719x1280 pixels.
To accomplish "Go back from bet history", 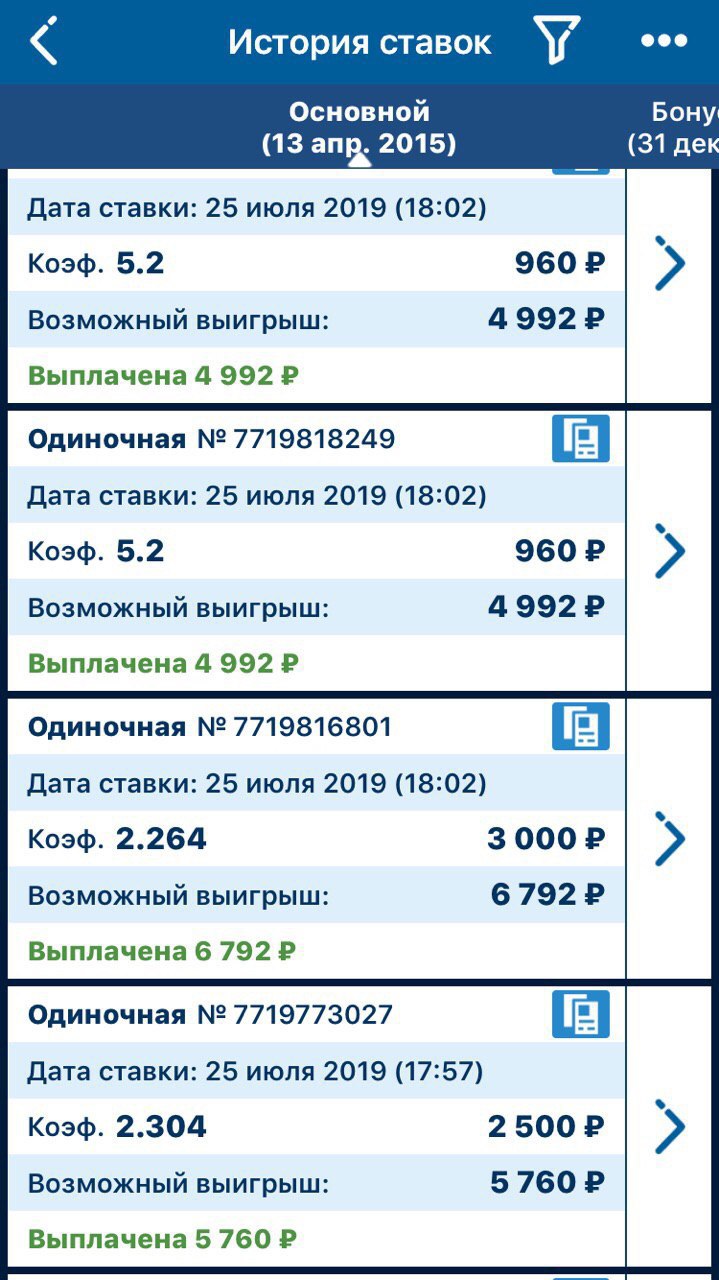I will [44, 43].
